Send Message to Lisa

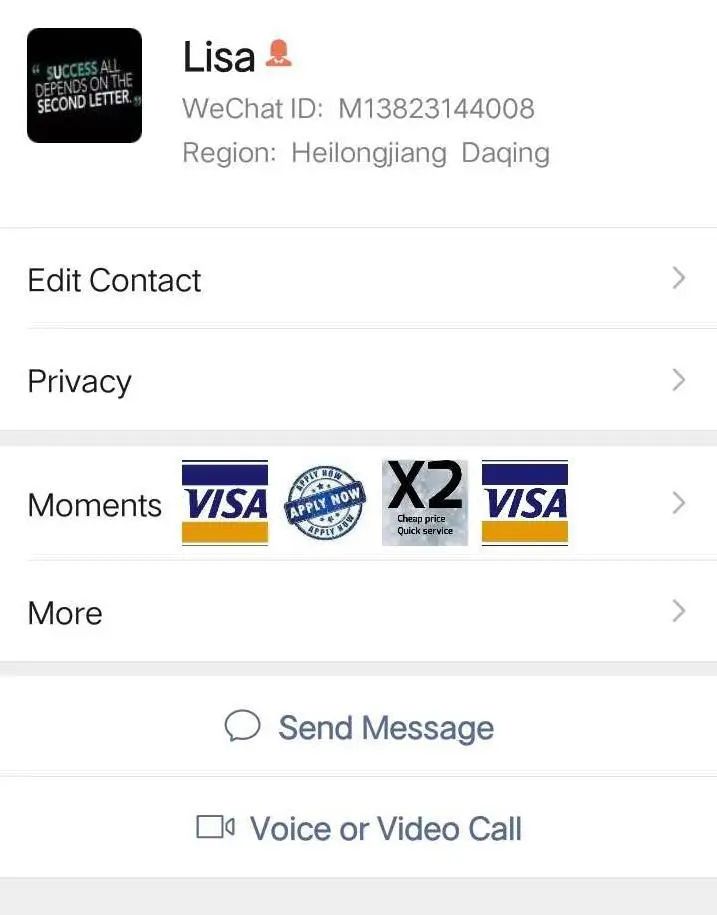click(x=359, y=727)
